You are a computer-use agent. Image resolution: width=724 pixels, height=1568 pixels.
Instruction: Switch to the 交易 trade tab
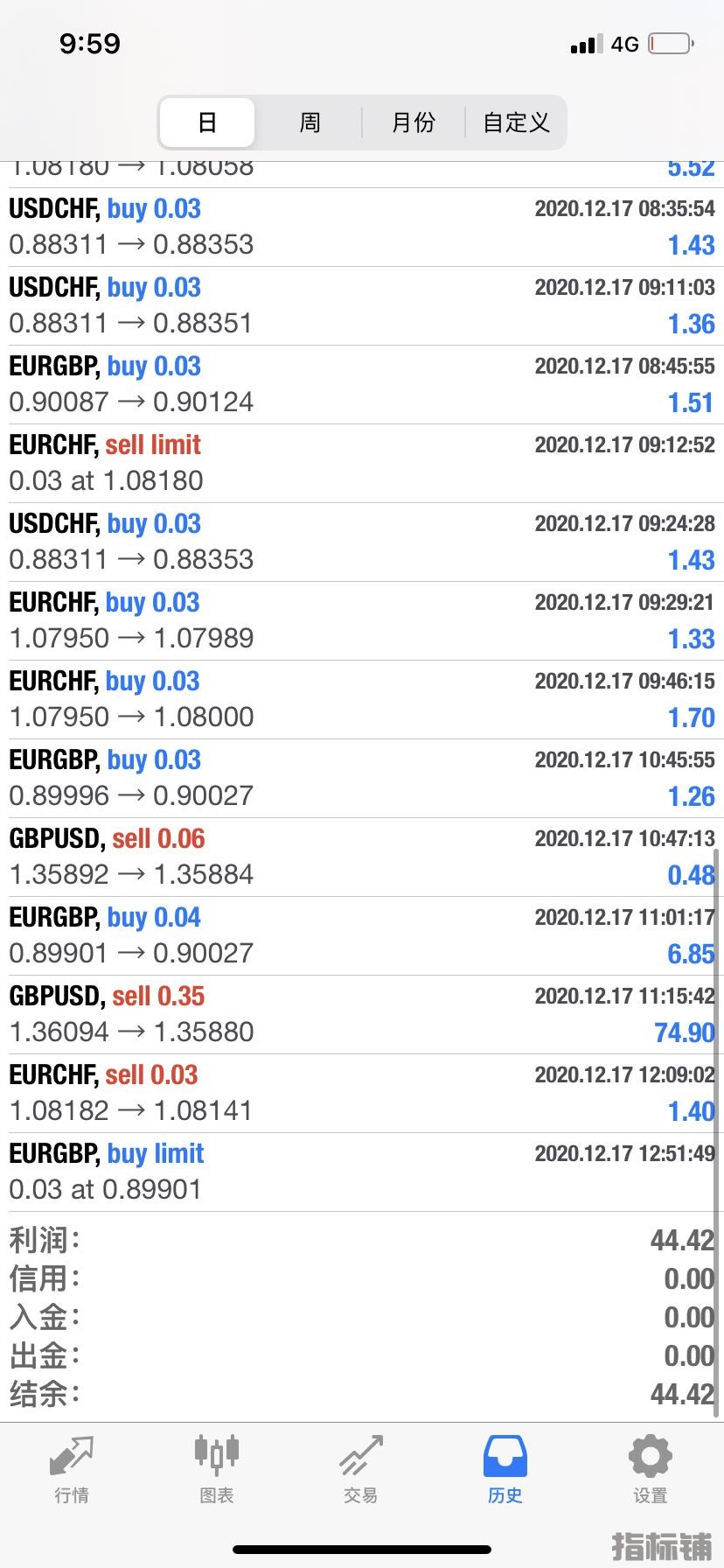[360, 1472]
